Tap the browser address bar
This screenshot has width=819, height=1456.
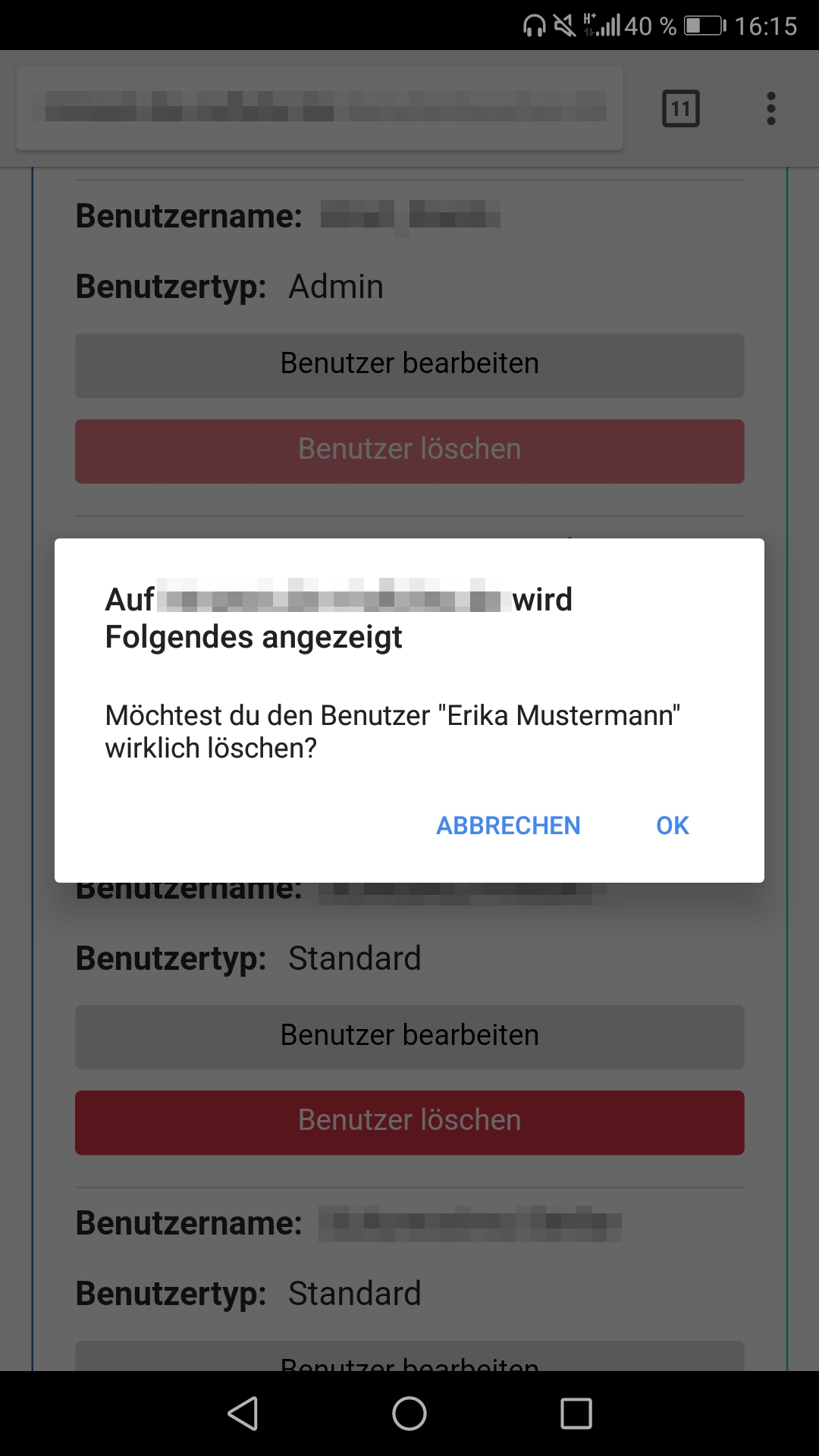pos(320,108)
